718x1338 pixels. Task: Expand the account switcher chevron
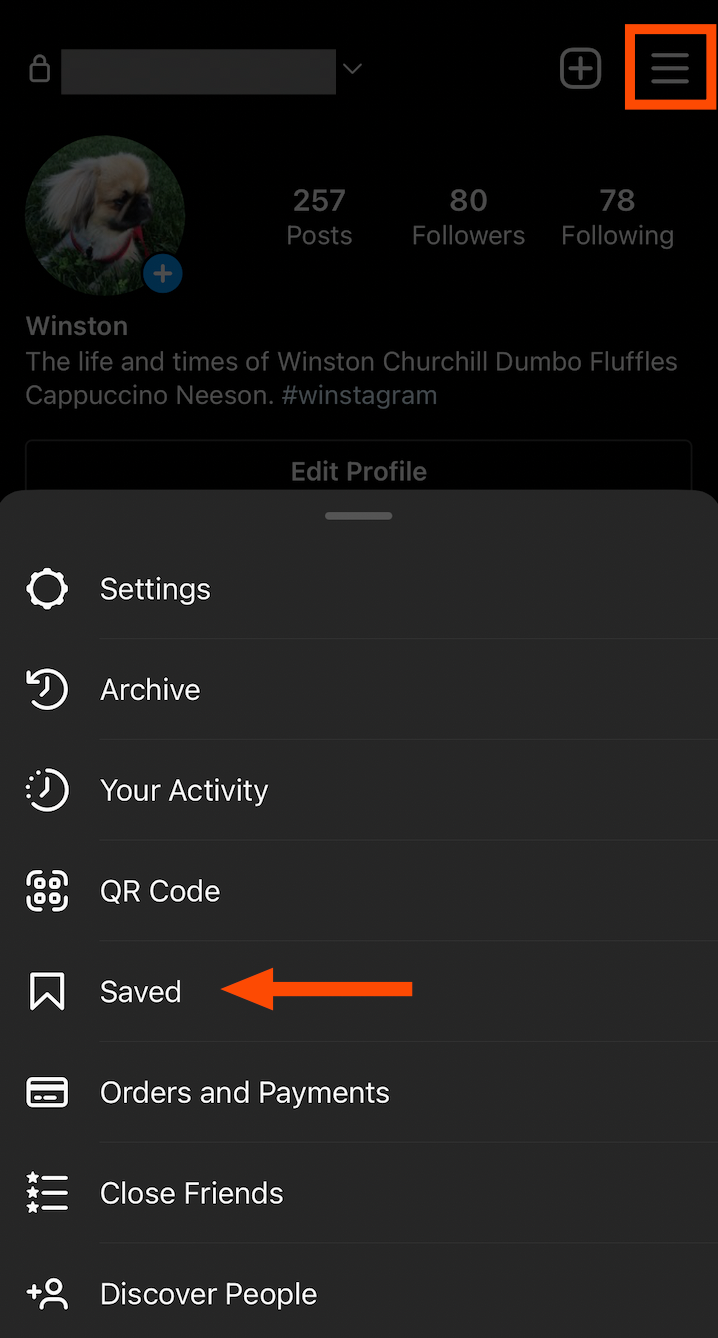(x=352, y=69)
